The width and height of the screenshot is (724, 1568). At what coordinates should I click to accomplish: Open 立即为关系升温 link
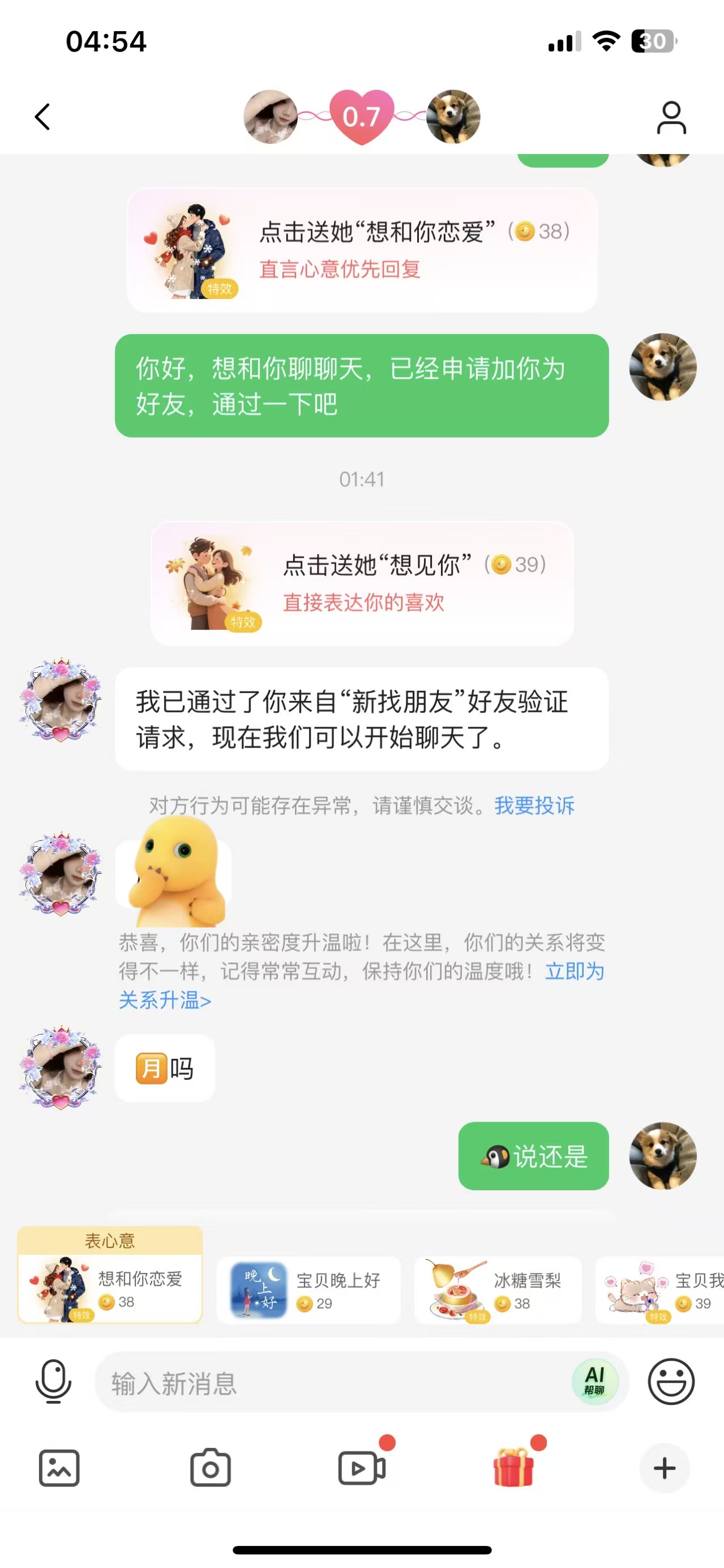[574, 972]
